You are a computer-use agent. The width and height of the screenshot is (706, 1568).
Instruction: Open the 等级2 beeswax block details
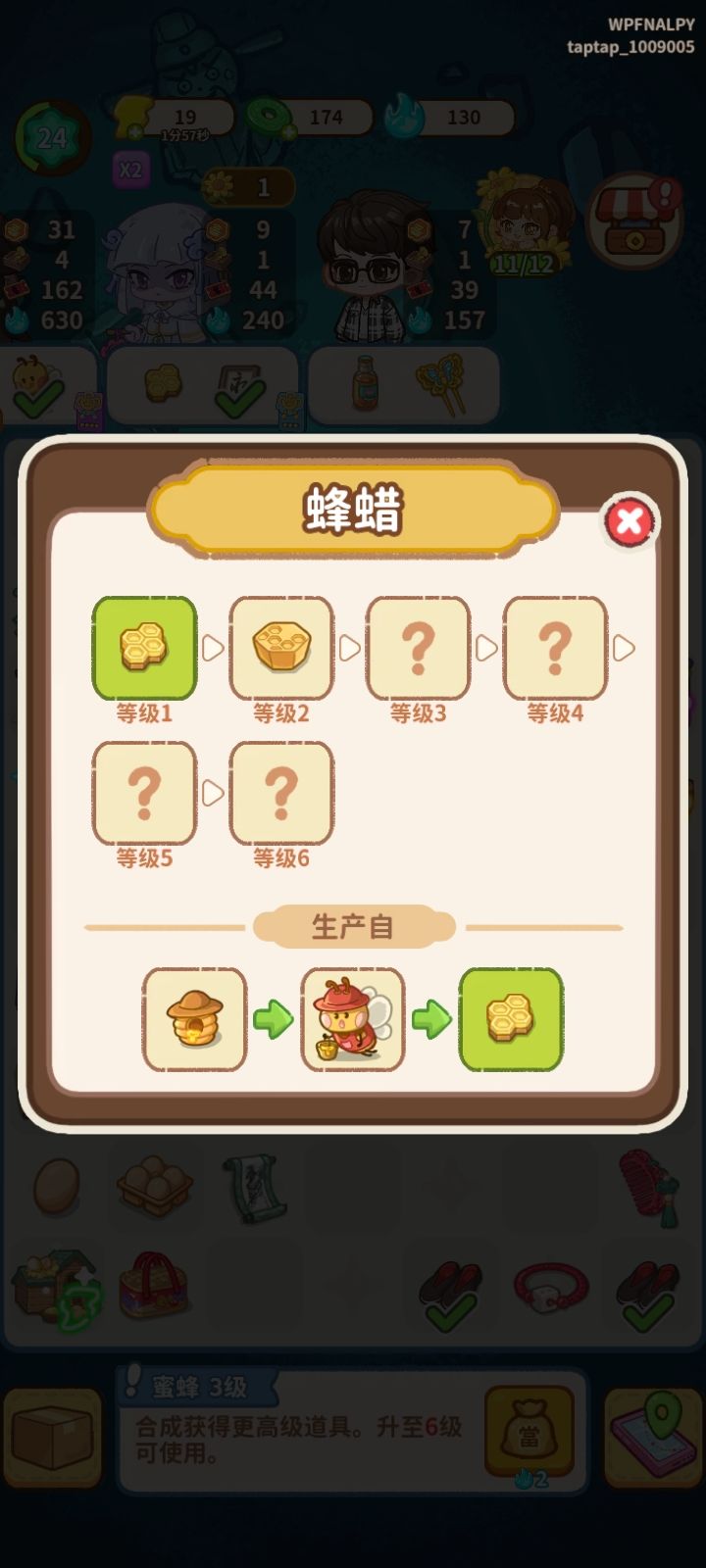point(281,648)
